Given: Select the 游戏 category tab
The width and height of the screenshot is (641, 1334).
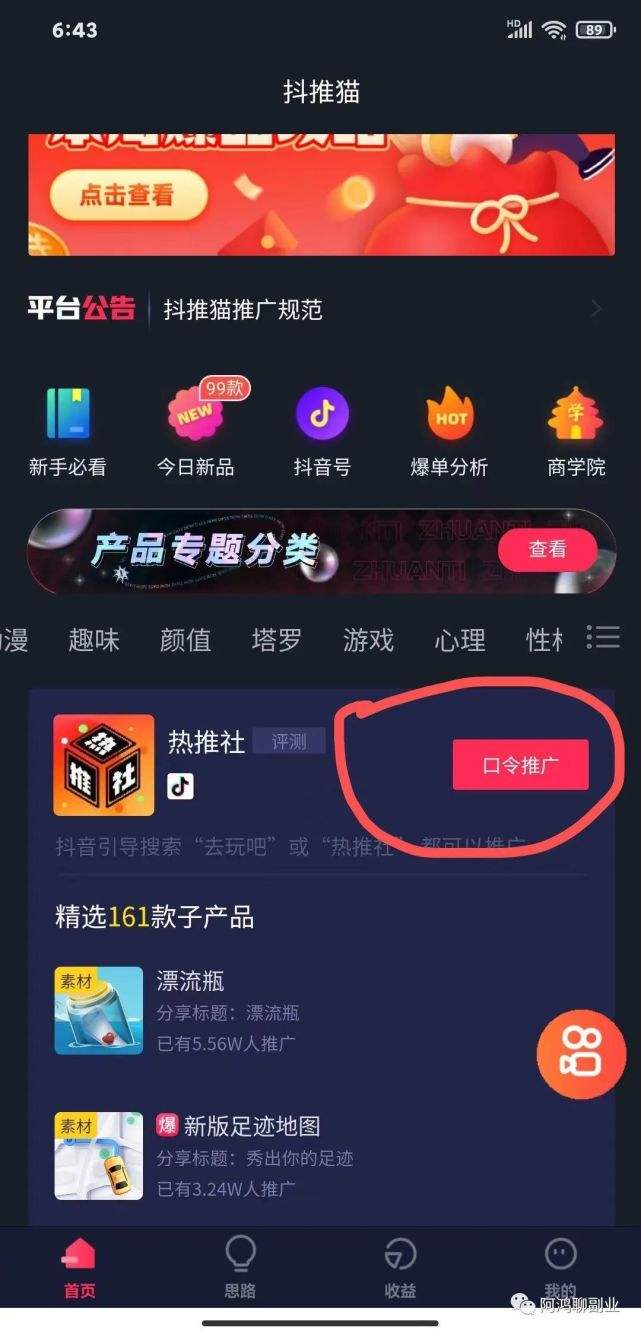Looking at the screenshot, I should click(368, 640).
